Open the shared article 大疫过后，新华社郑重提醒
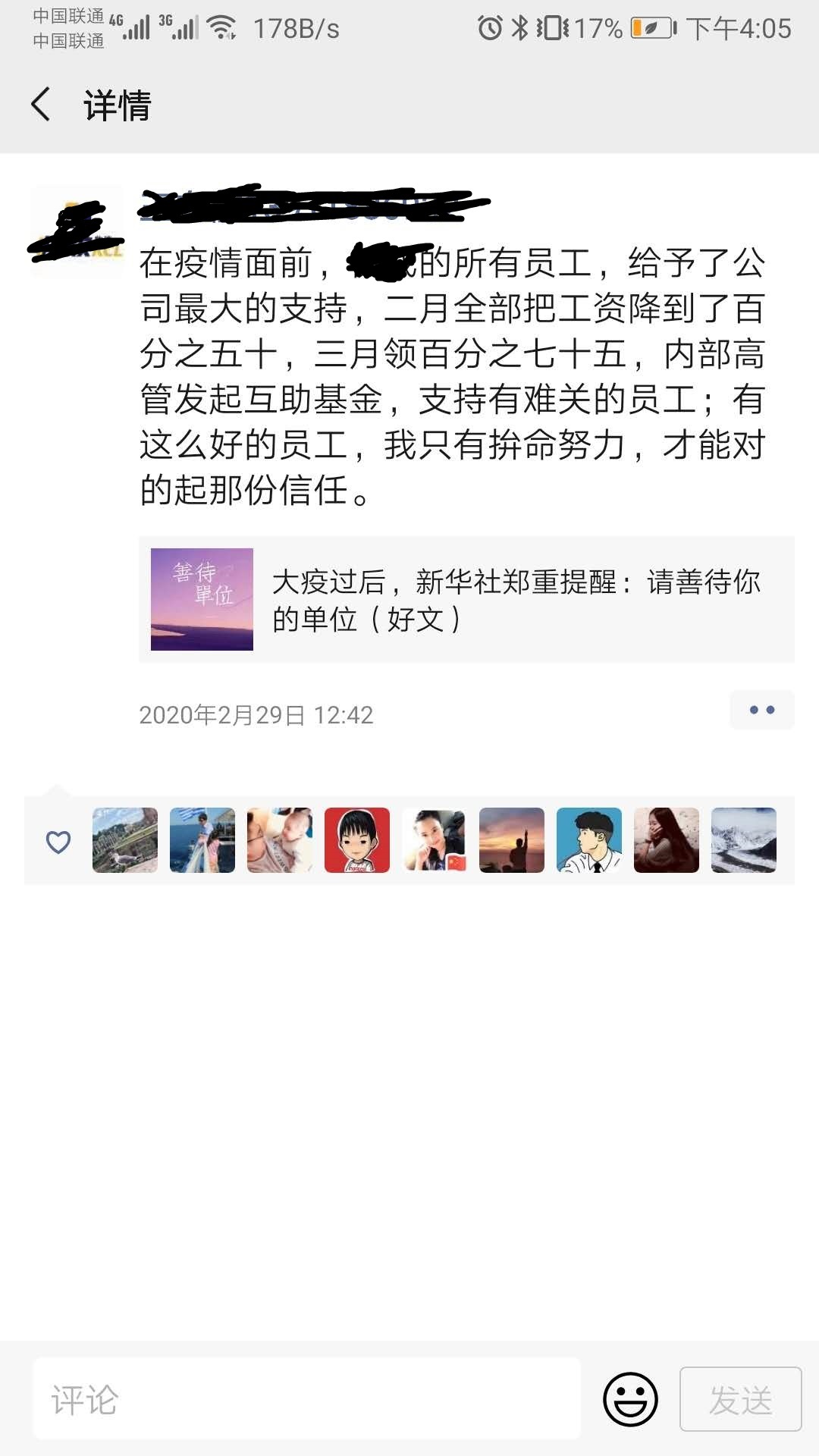Screen dimensions: 819x1456 [x=466, y=599]
